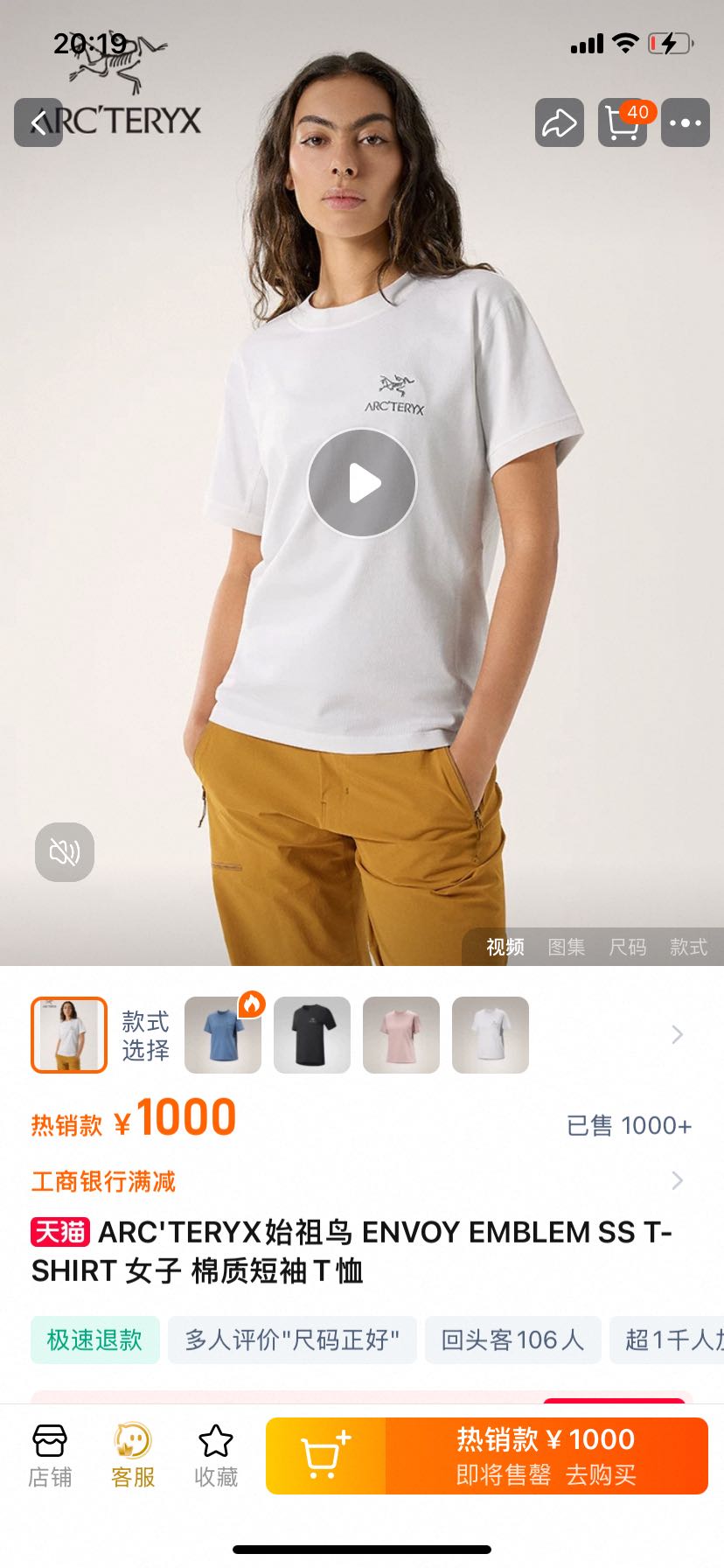724x1568 pixels.
Task: Play the product video
Action: pyautogui.click(x=362, y=483)
